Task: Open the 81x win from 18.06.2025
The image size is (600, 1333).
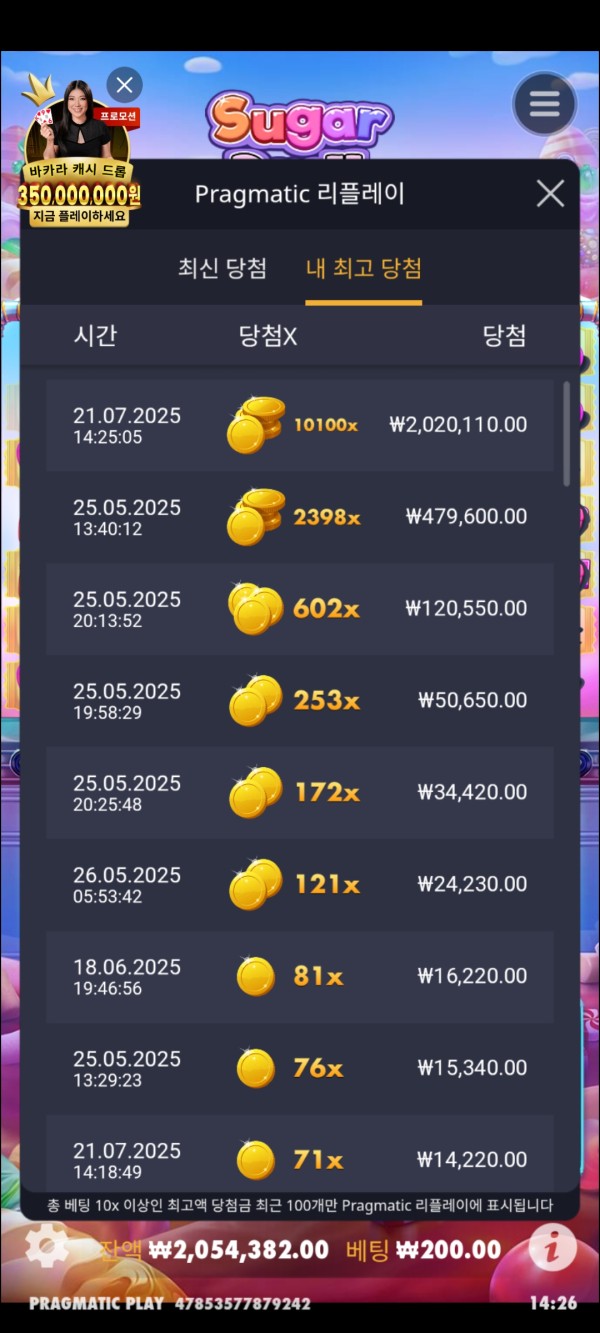Action: (x=300, y=977)
